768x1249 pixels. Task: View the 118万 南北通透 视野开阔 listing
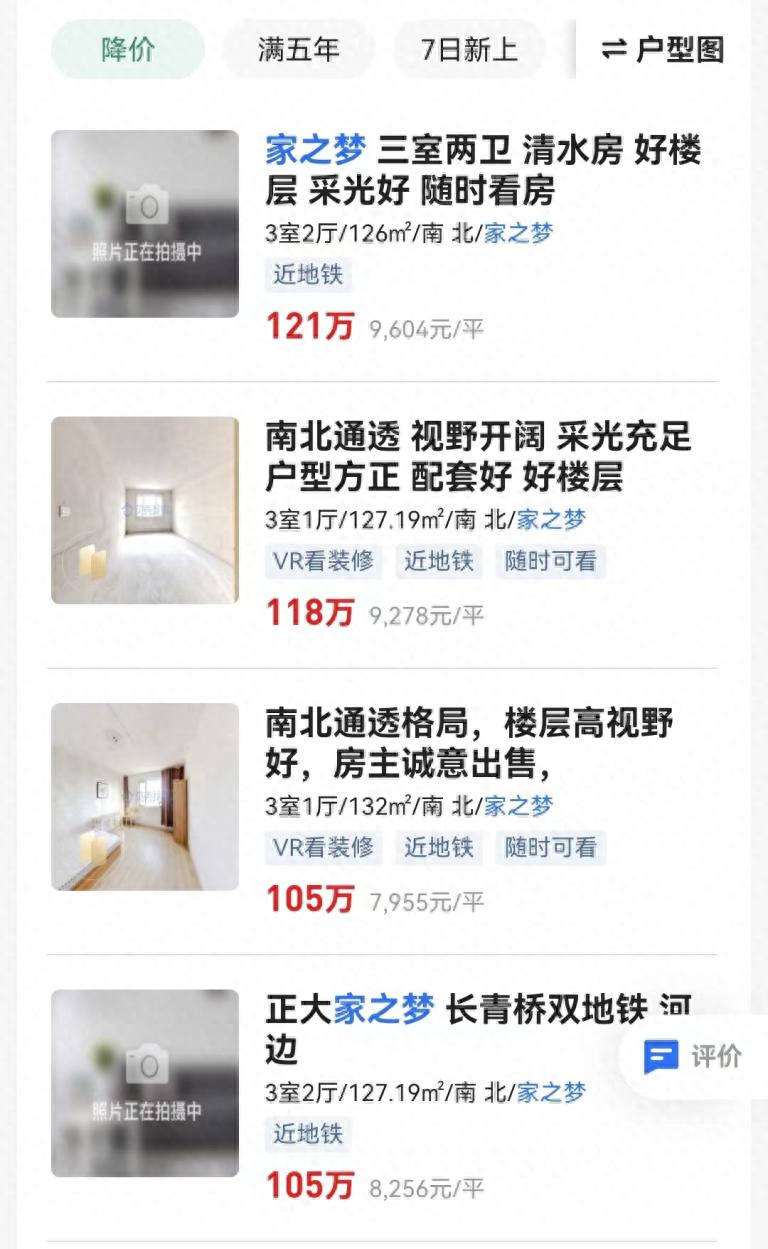click(x=478, y=457)
